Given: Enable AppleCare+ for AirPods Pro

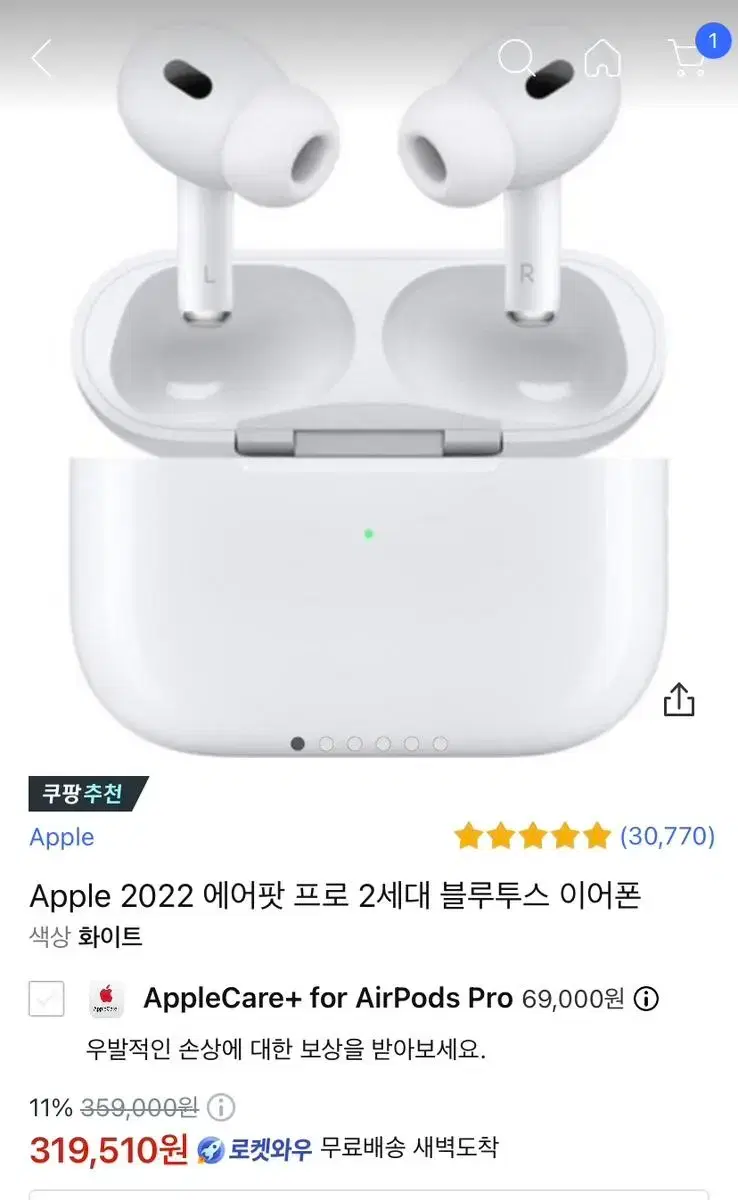Looking at the screenshot, I should click(x=45, y=997).
